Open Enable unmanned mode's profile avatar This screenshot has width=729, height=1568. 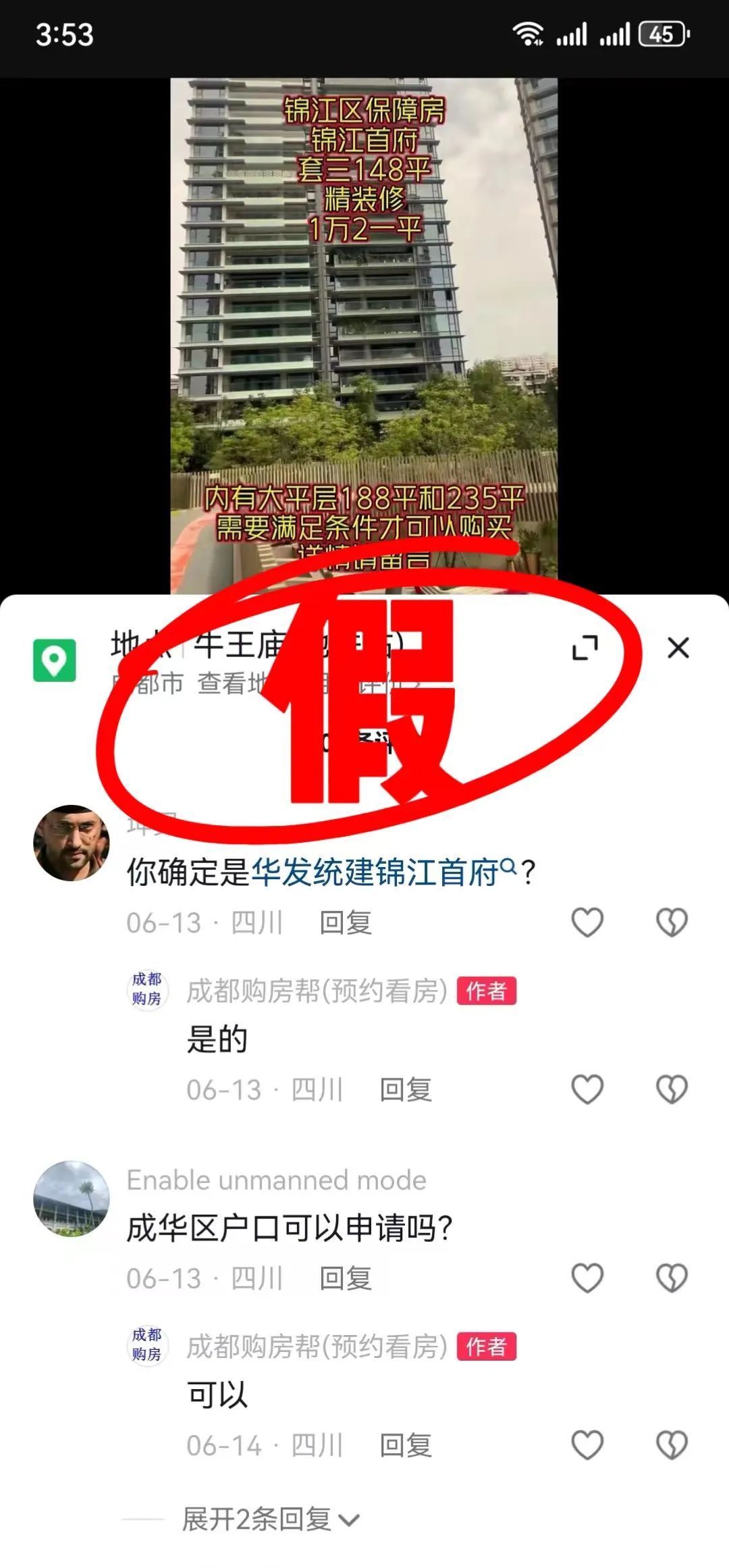coord(72,1198)
